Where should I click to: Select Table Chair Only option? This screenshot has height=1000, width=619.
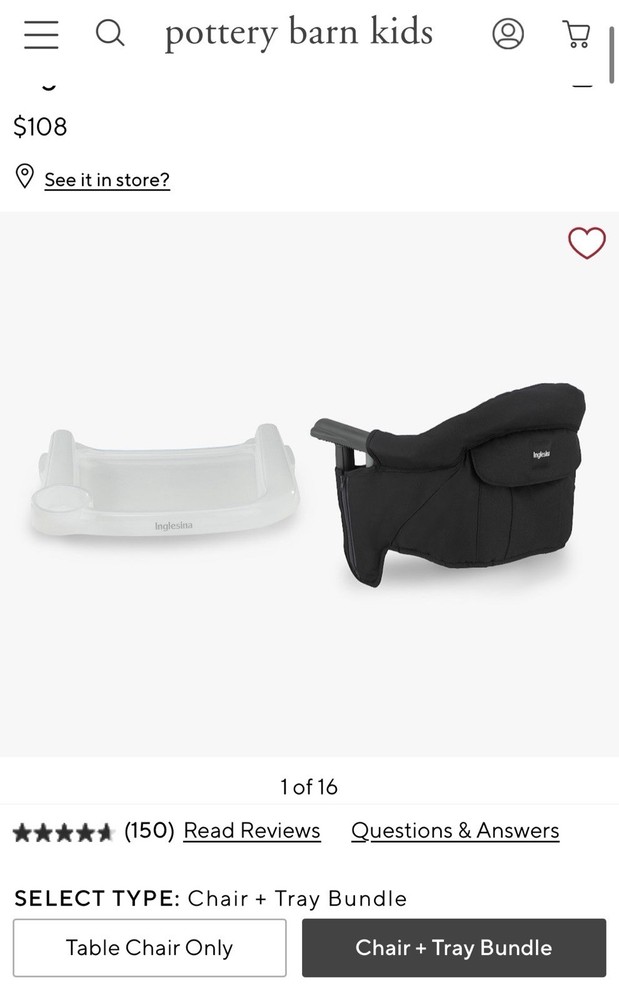(x=150, y=948)
